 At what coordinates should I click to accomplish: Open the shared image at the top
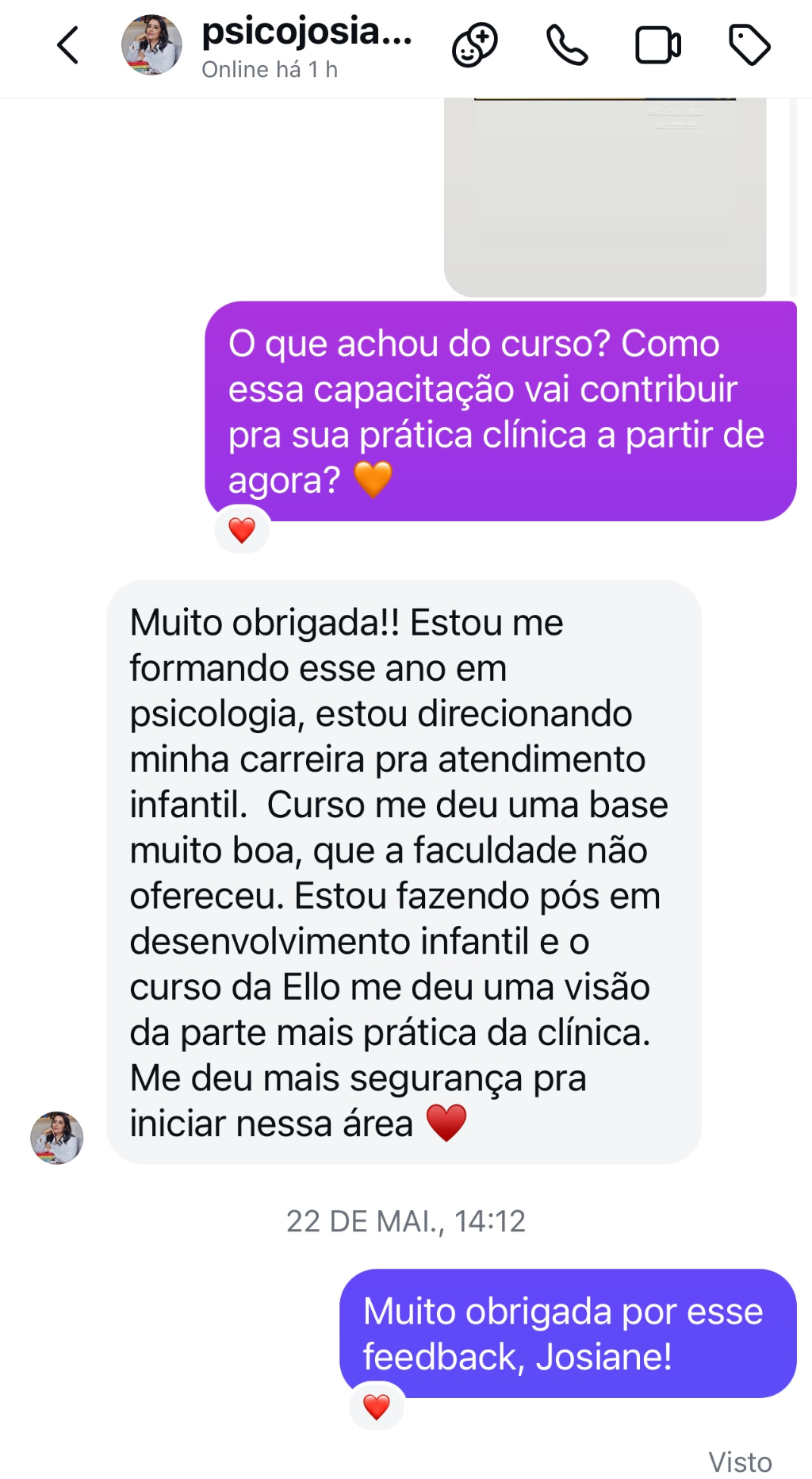(605, 196)
